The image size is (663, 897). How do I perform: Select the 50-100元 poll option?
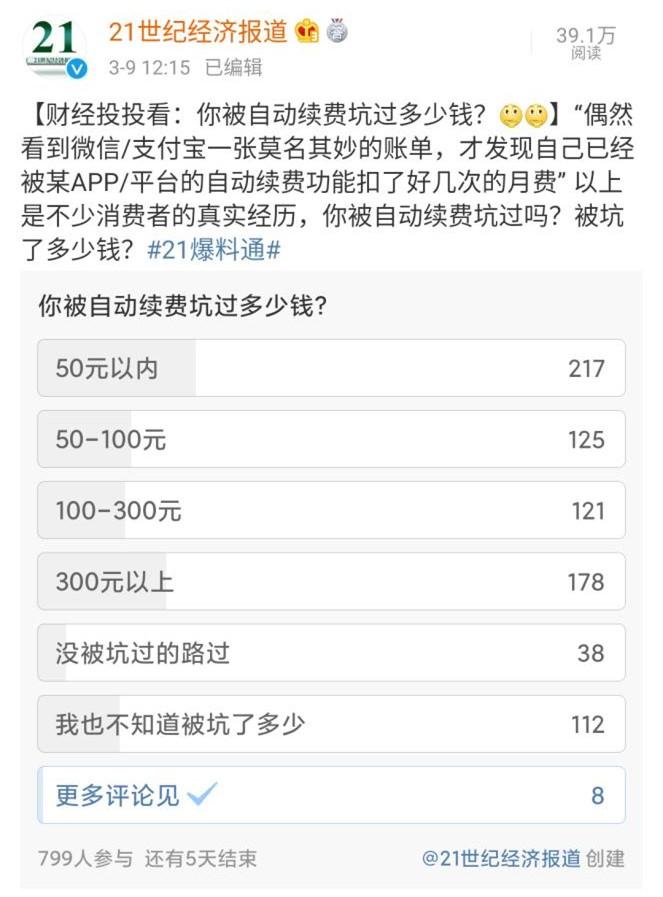click(331, 439)
